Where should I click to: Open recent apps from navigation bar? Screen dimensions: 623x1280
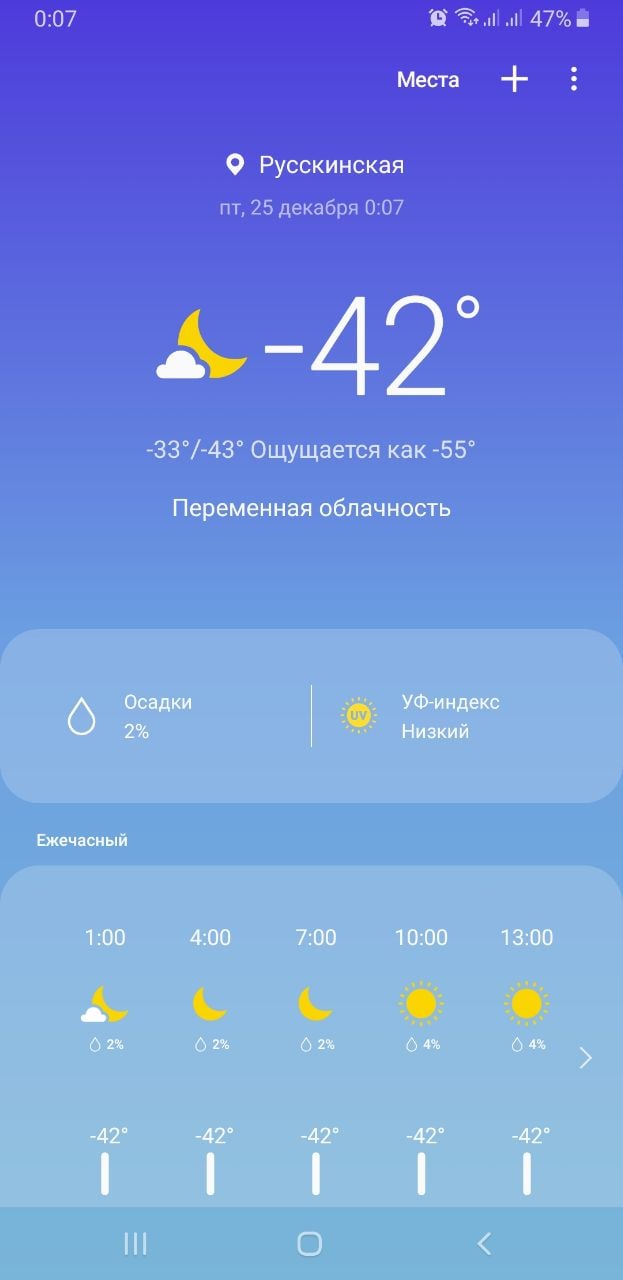tap(135, 1243)
